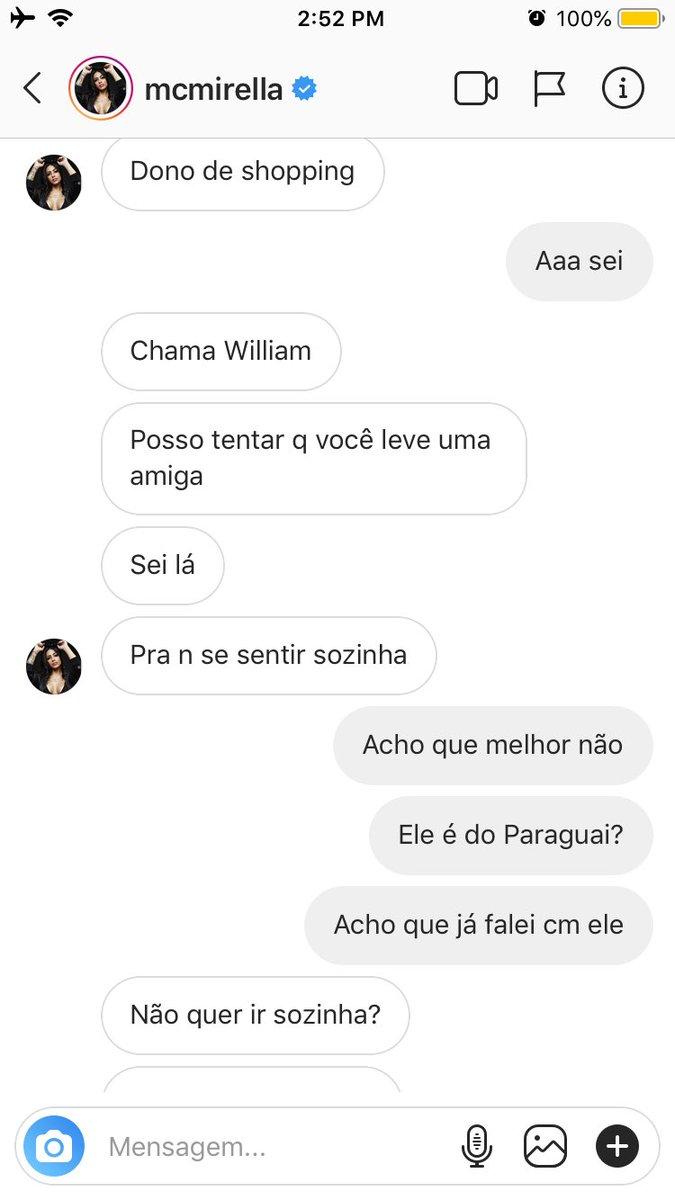Open the camera in the message bar

point(54,1146)
